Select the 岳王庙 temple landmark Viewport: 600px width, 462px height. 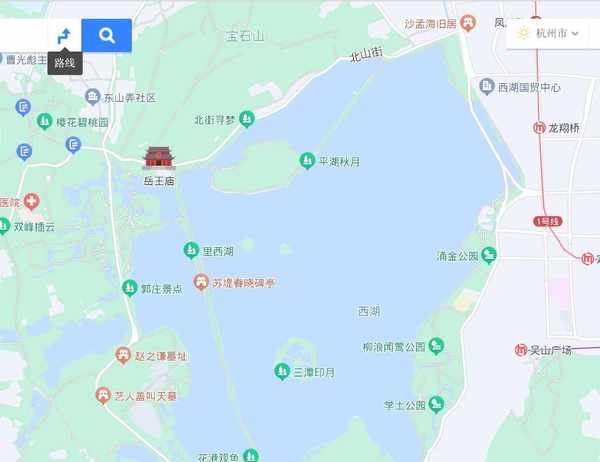click(x=159, y=158)
